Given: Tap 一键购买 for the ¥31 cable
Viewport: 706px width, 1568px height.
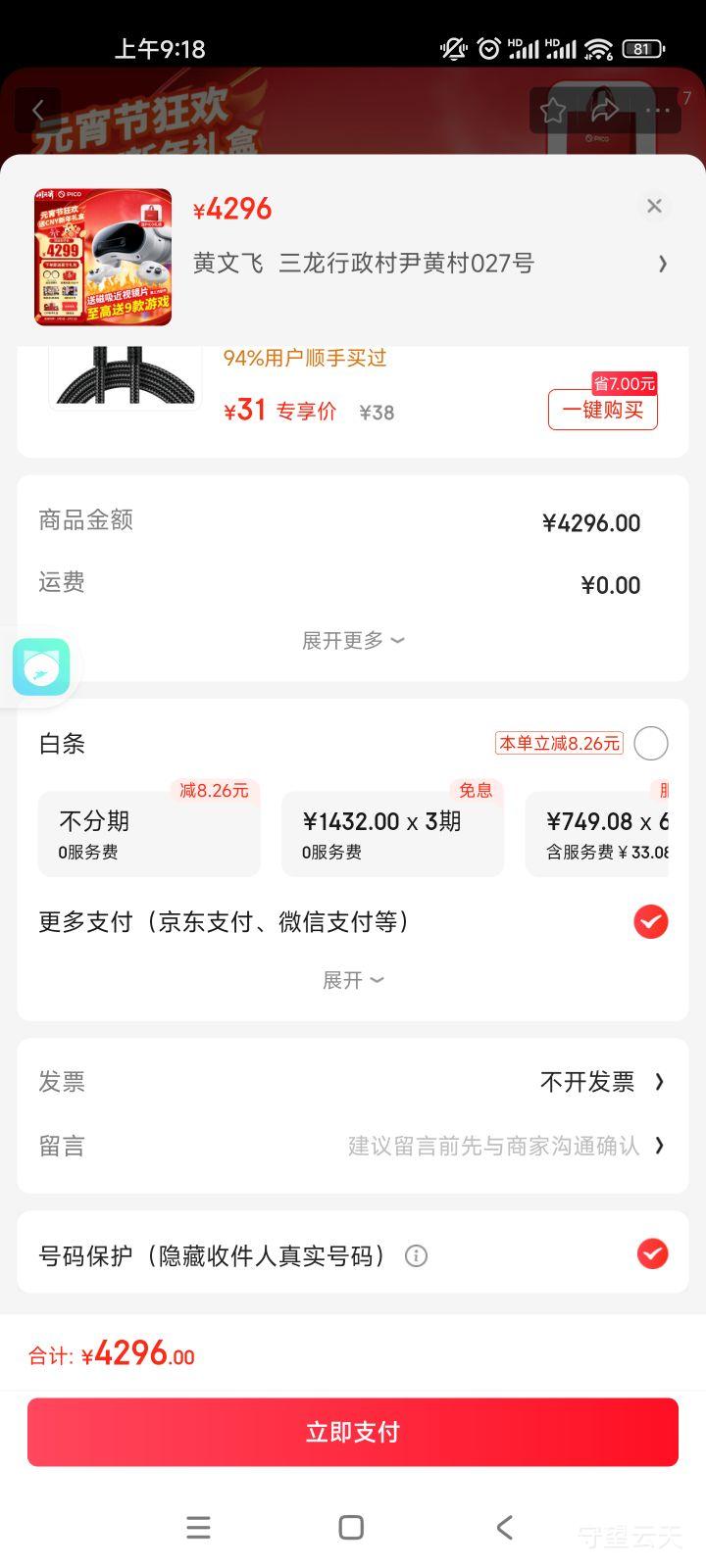Looking at the screenshot, I should [x=602, y=410].
